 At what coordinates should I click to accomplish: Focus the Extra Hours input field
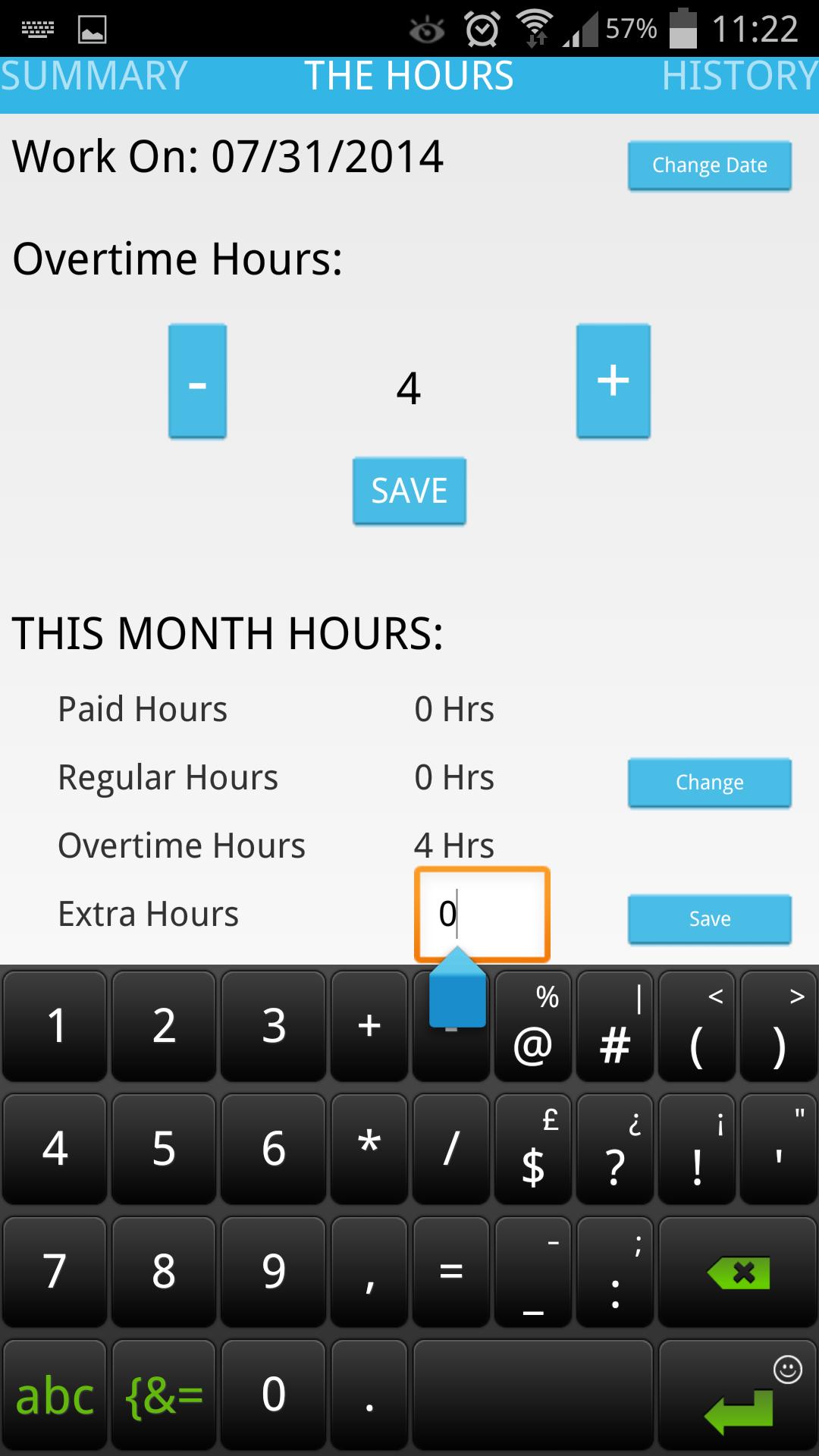point(482,914)
